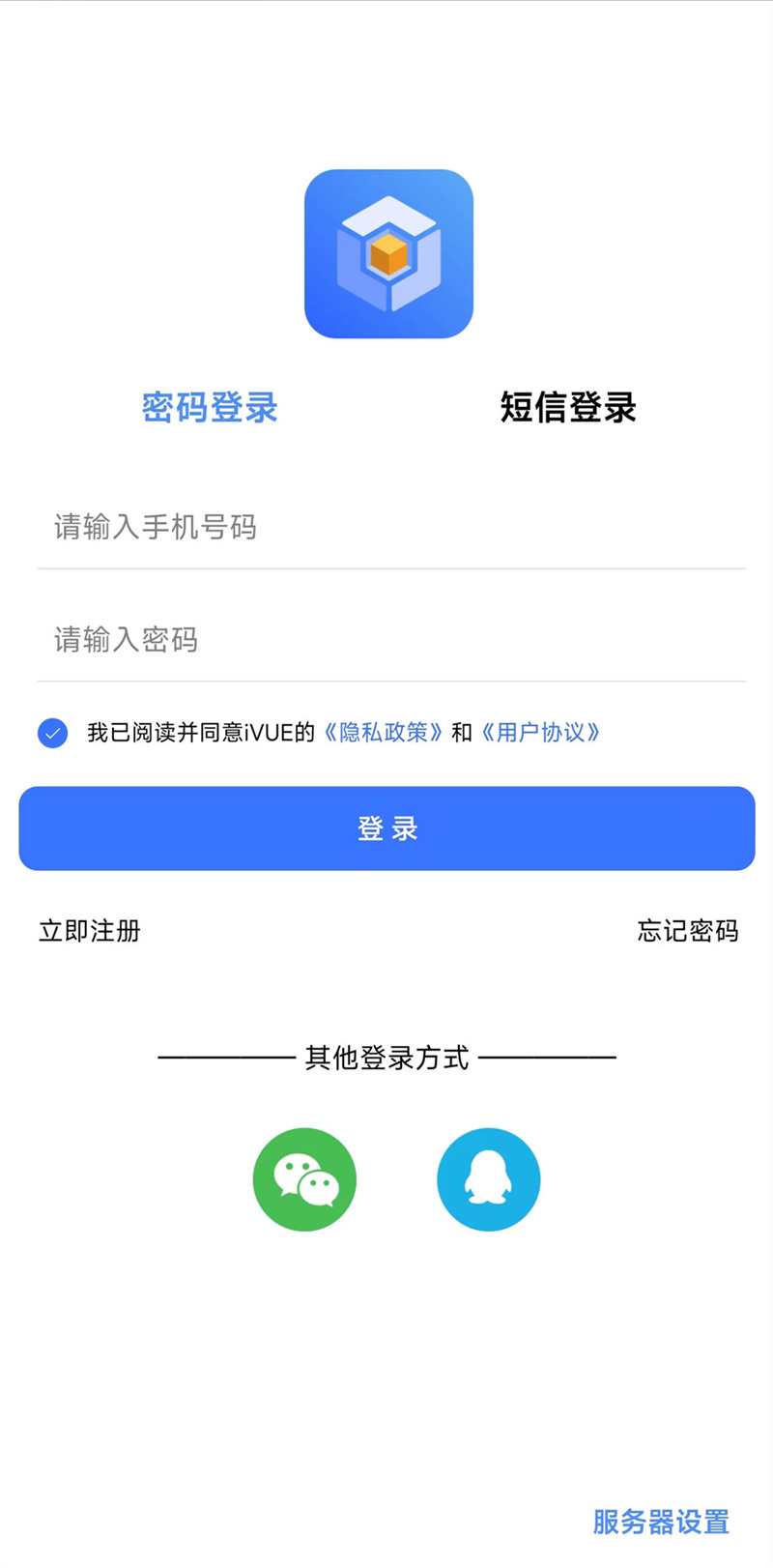Image resolution: width=773 pixels, height=1568 pixels.
Task: Select the blue penguin icon
Action: coord(488,1179)
